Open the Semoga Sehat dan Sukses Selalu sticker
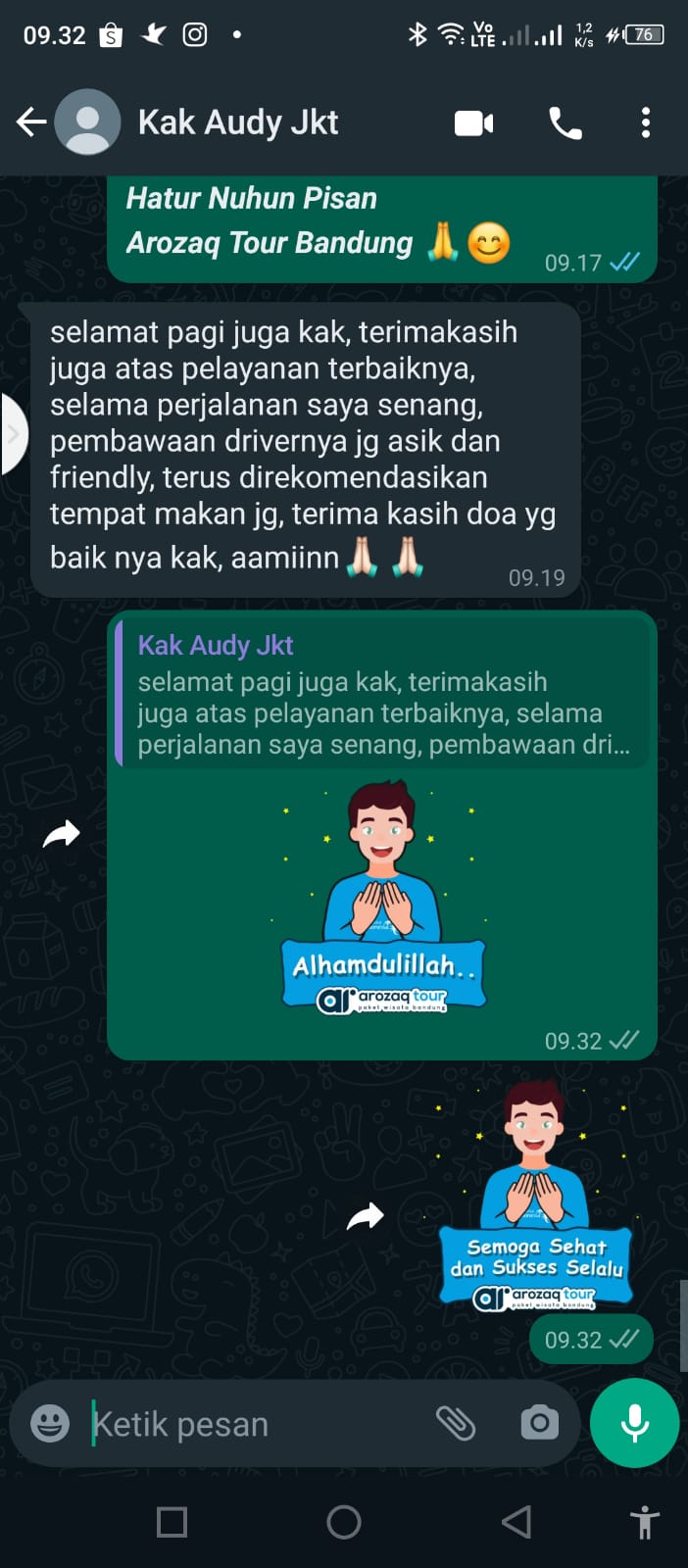This screenshot has width=688, height=1568. pos(535,1198)
